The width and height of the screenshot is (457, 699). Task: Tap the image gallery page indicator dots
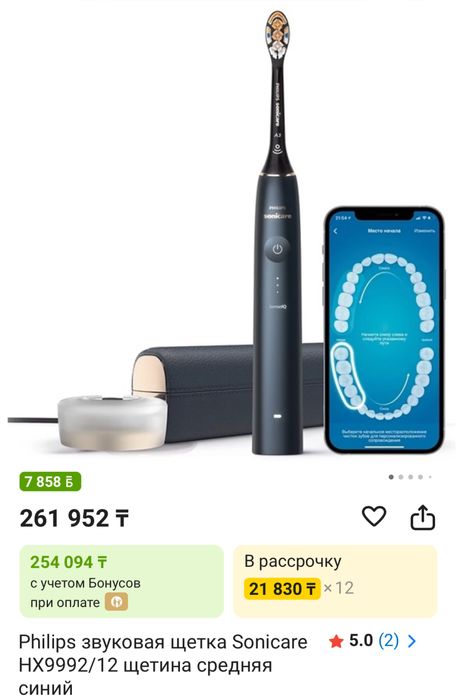pyautogui.click(x=410, y=477)
